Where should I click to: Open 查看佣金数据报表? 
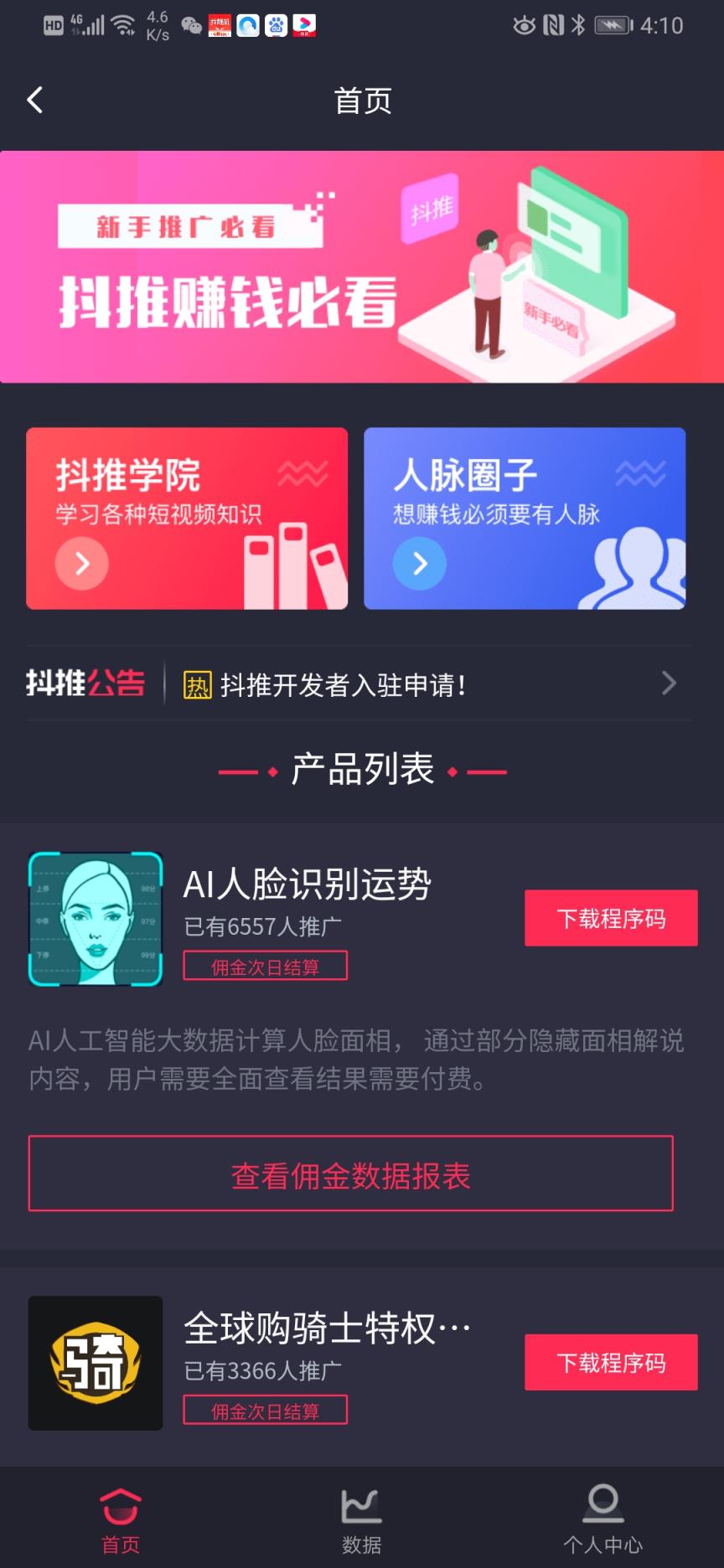351,1174
